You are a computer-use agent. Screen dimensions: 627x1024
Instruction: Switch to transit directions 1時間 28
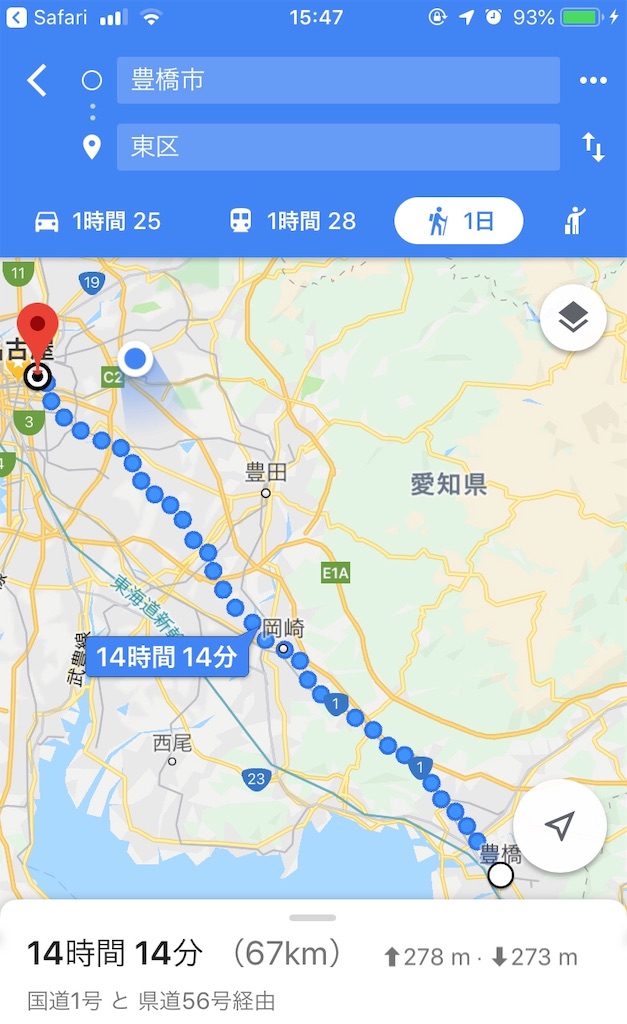coord(292,221)
